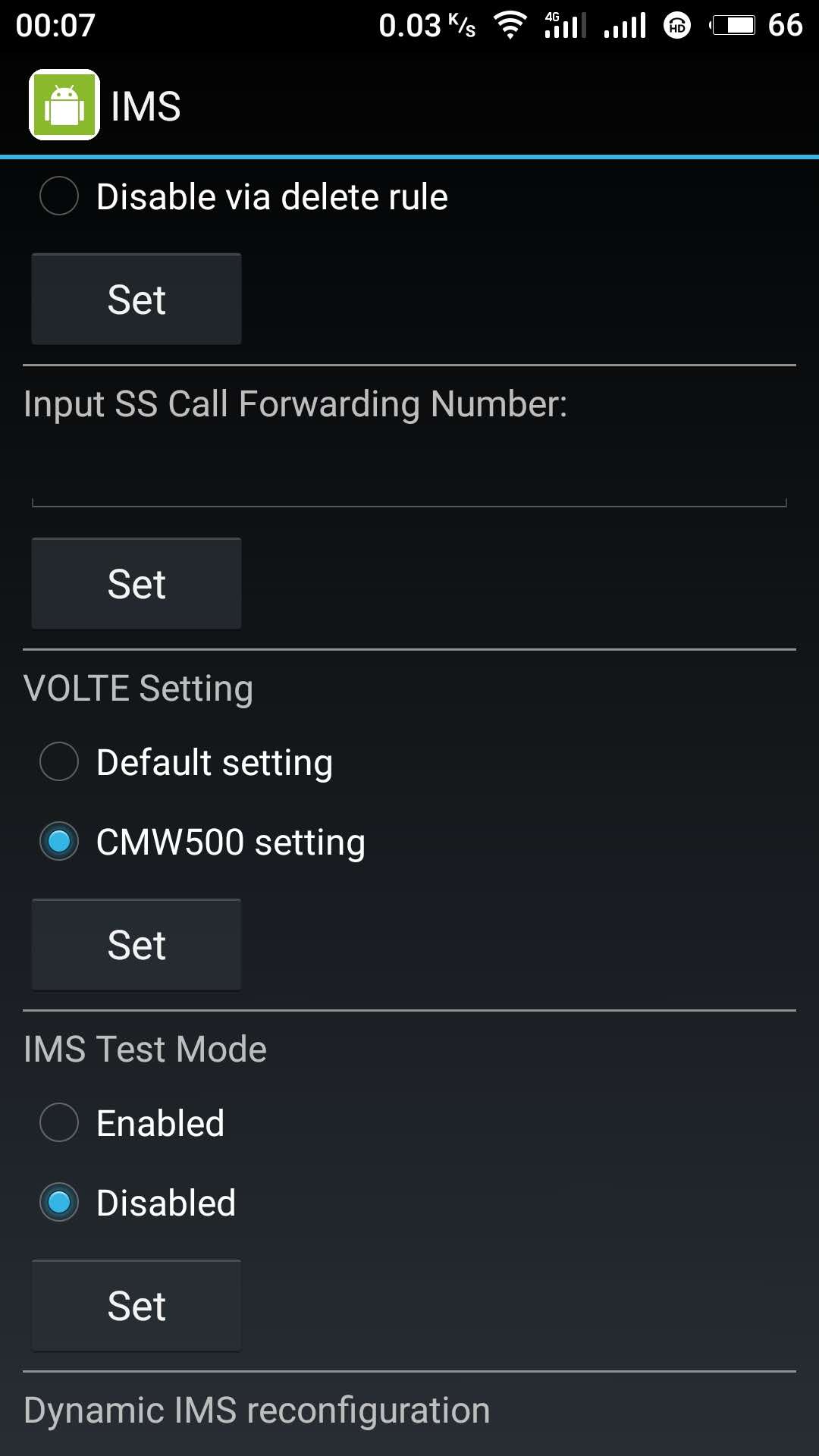Tap Set in the VOLTE Setting section
Screen dimensions: 819x1456
click(136, 945)
